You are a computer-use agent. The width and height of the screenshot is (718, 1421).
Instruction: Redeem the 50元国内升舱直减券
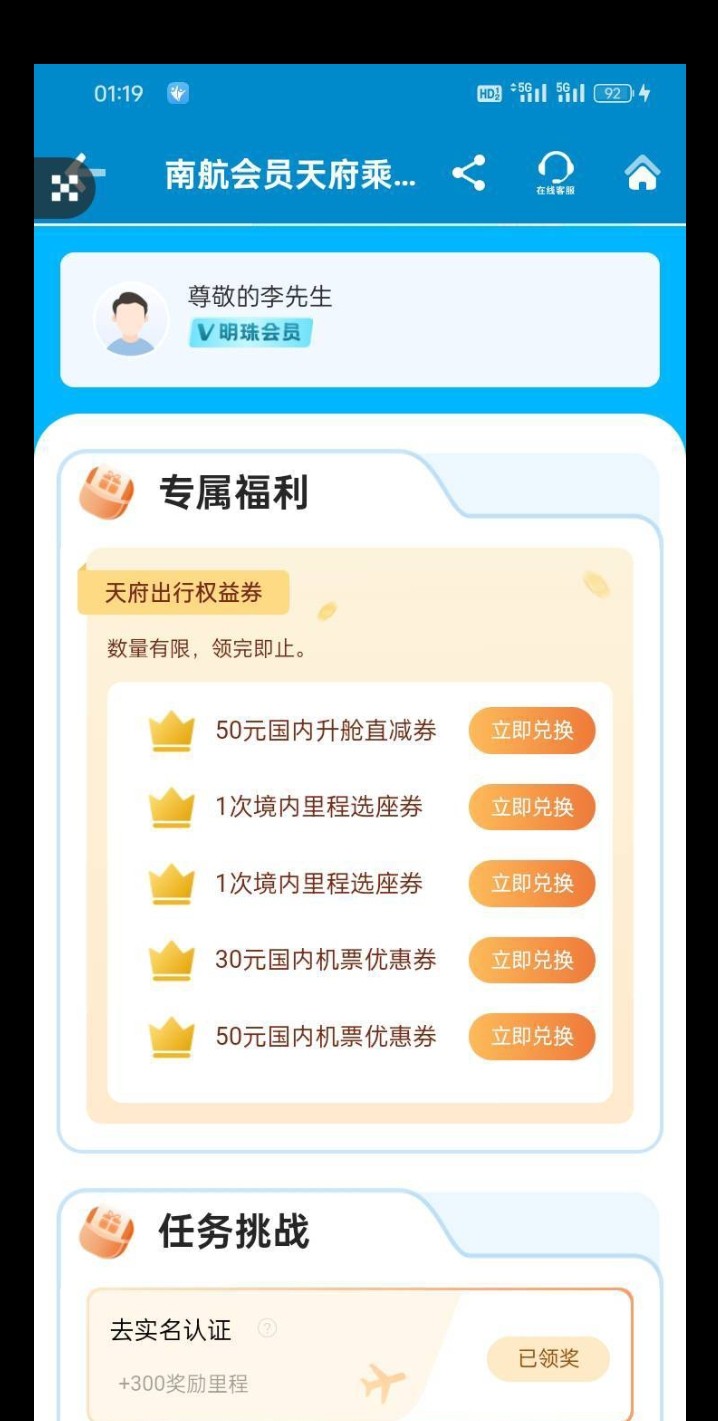click(531, 730)
